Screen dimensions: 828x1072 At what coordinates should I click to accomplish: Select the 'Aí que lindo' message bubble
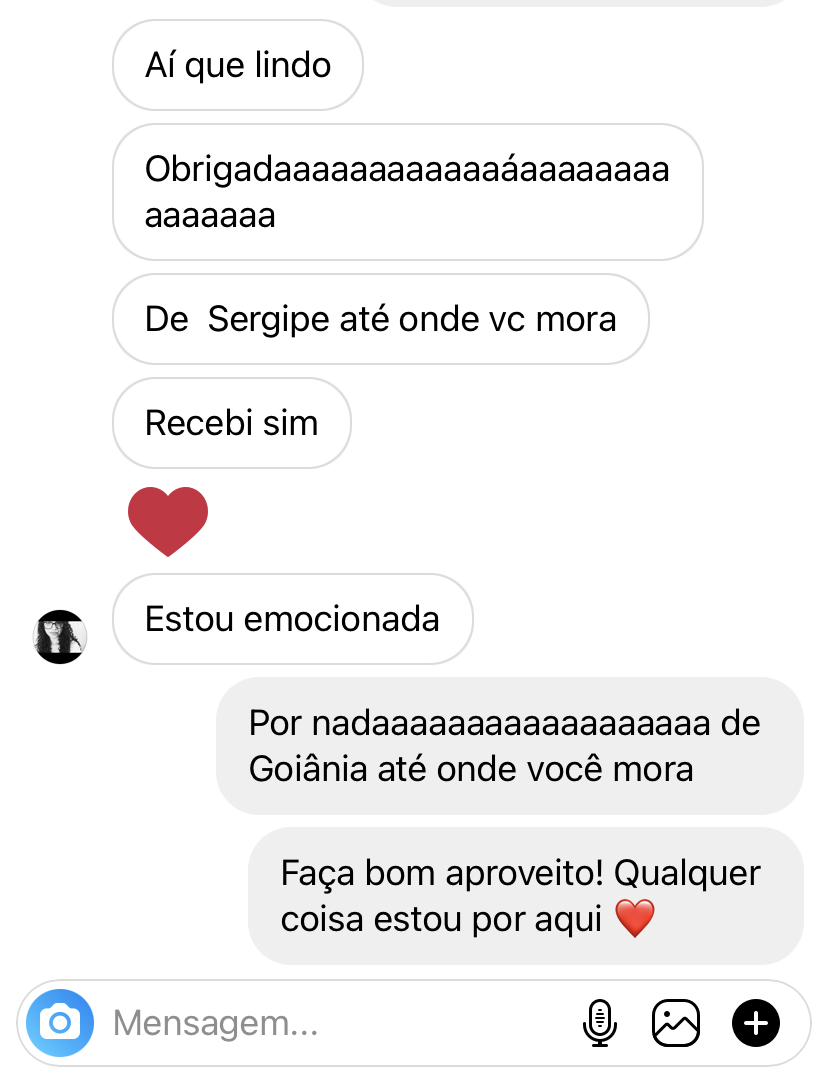[237, 64]
